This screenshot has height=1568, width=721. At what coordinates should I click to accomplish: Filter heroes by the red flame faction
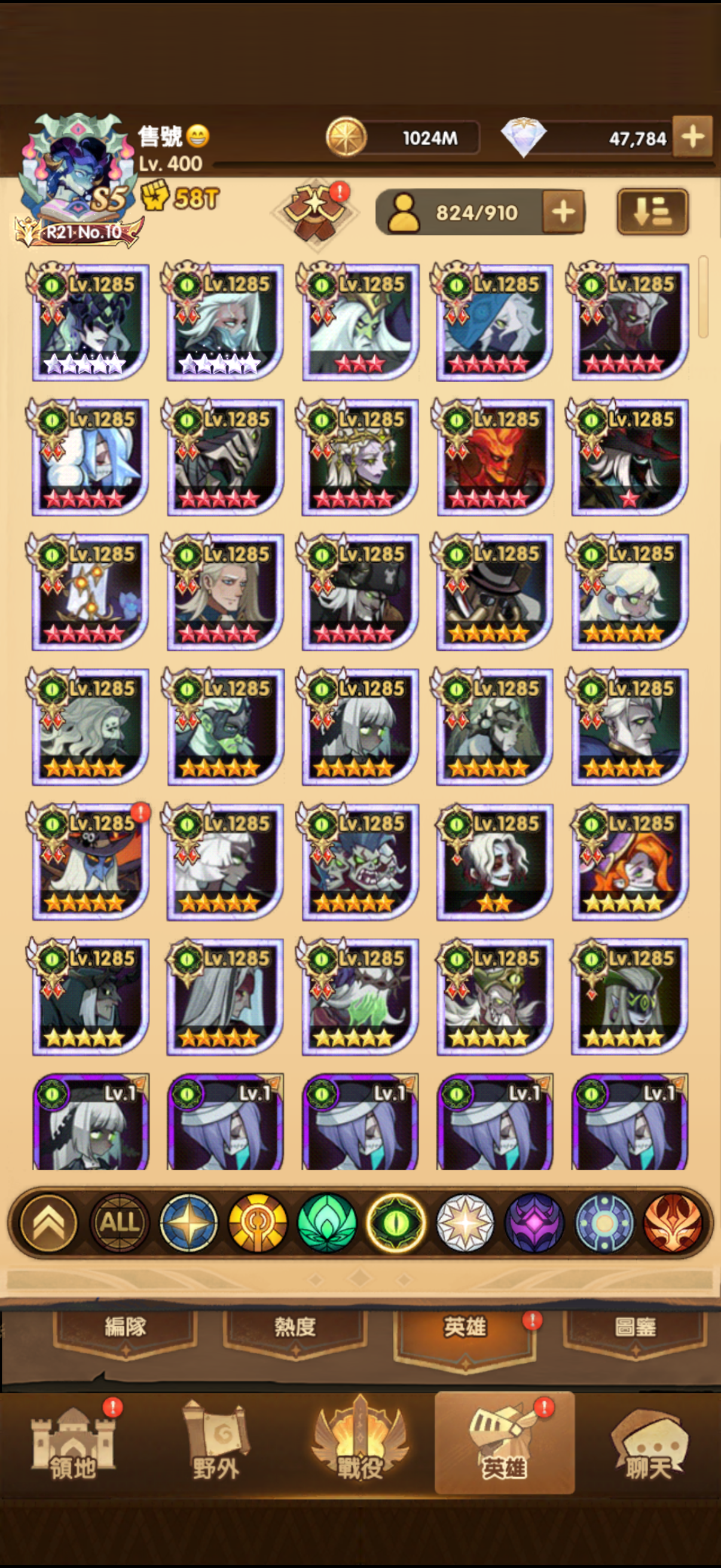[x=673, y=1222]
